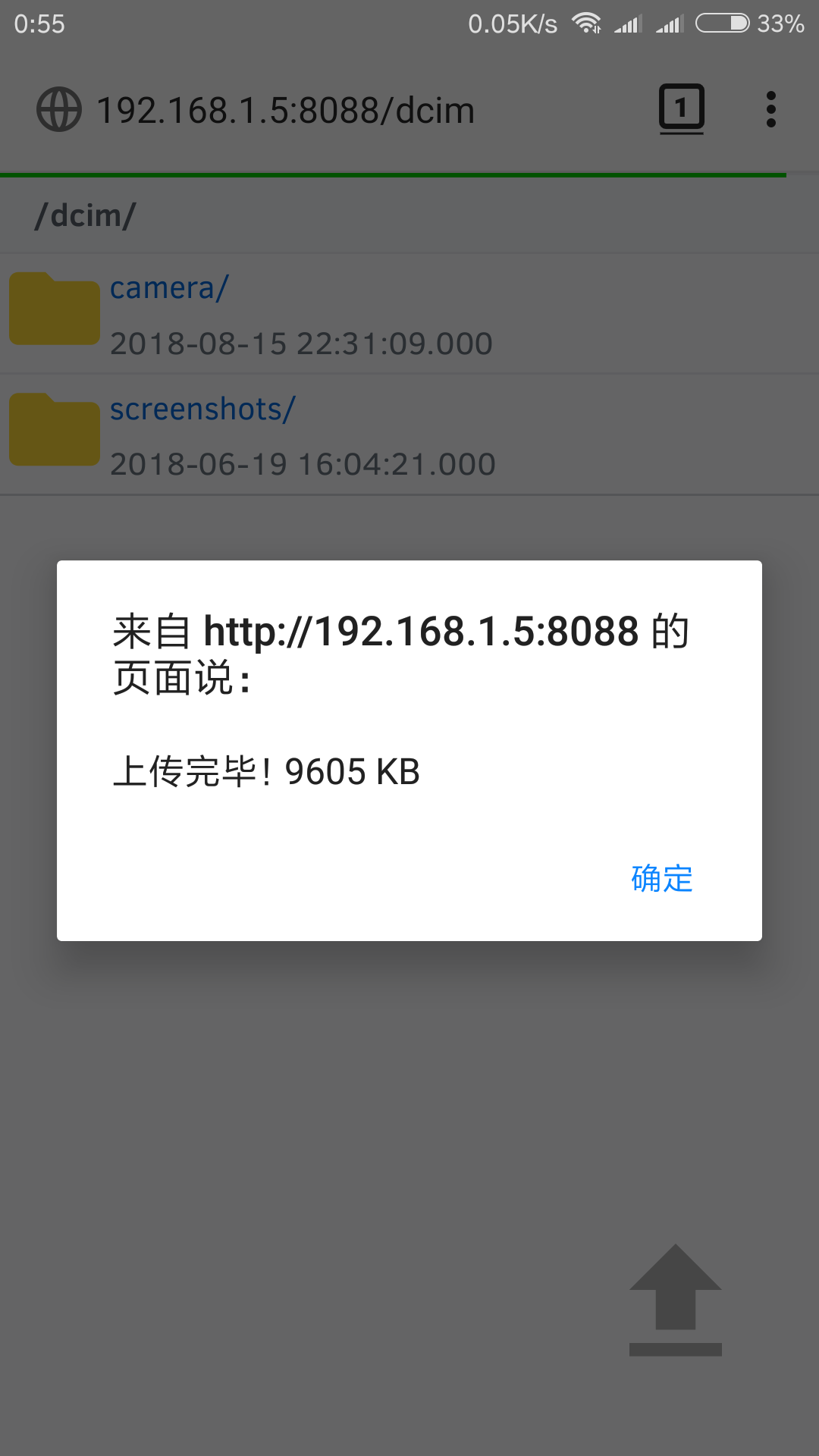
Task: Open the camera/ folder
Action: [x=168, y=288]
